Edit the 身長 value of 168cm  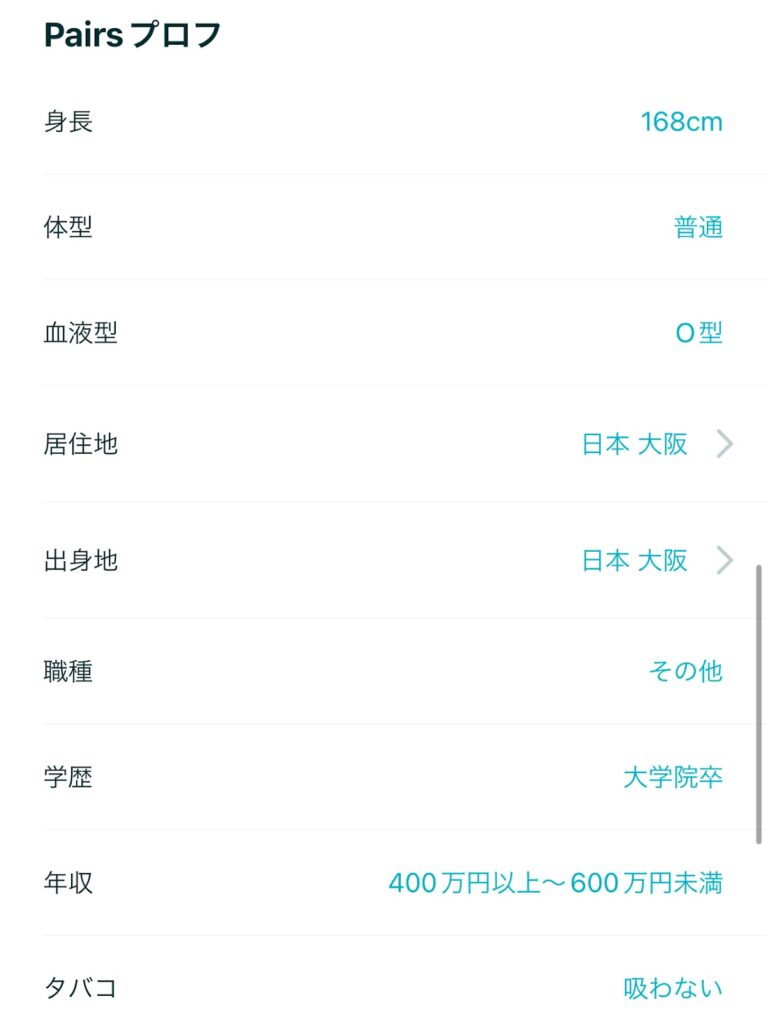681,123
